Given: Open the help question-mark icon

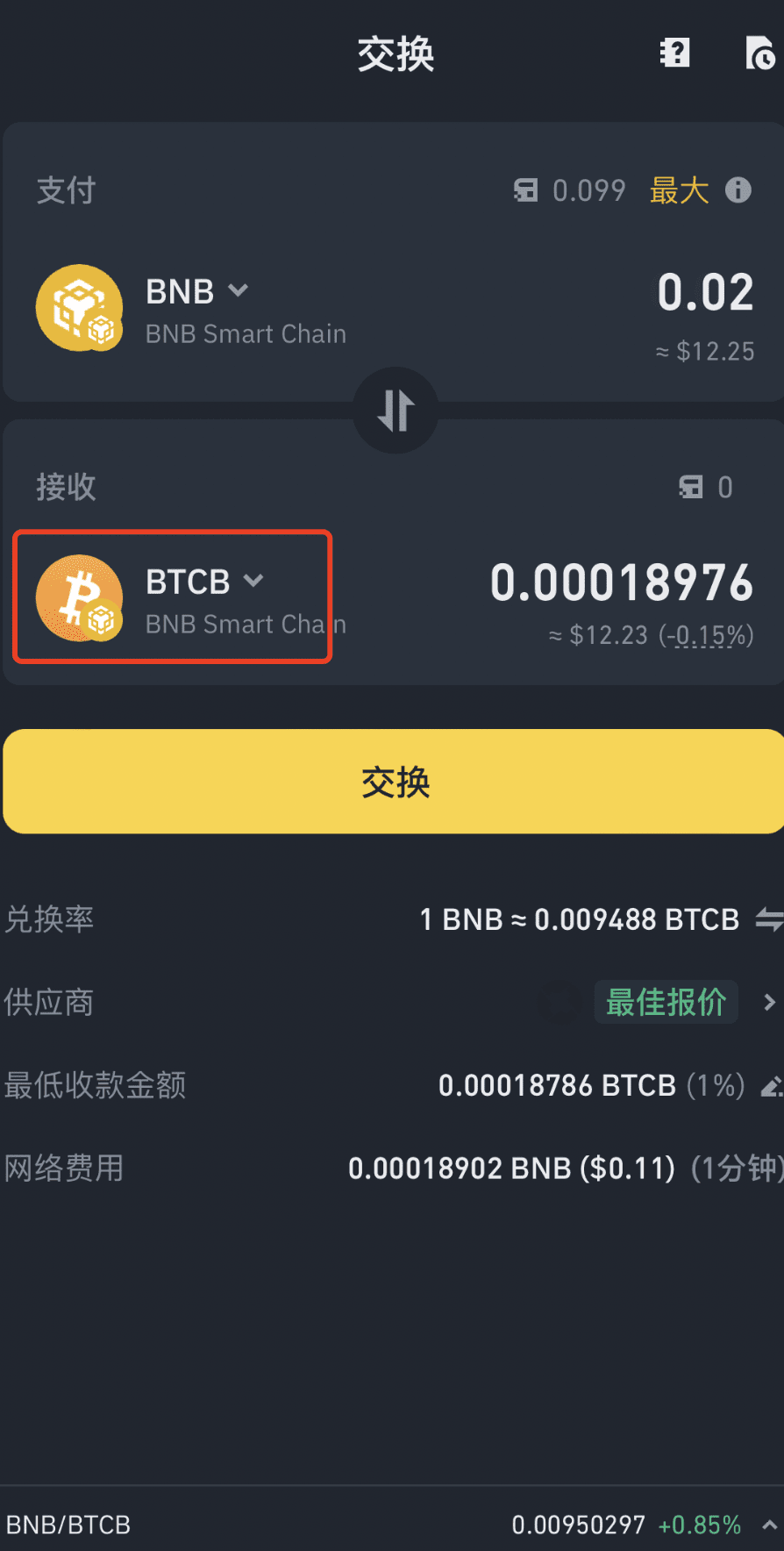Looking at the screenshot, I should pos(674,54).
